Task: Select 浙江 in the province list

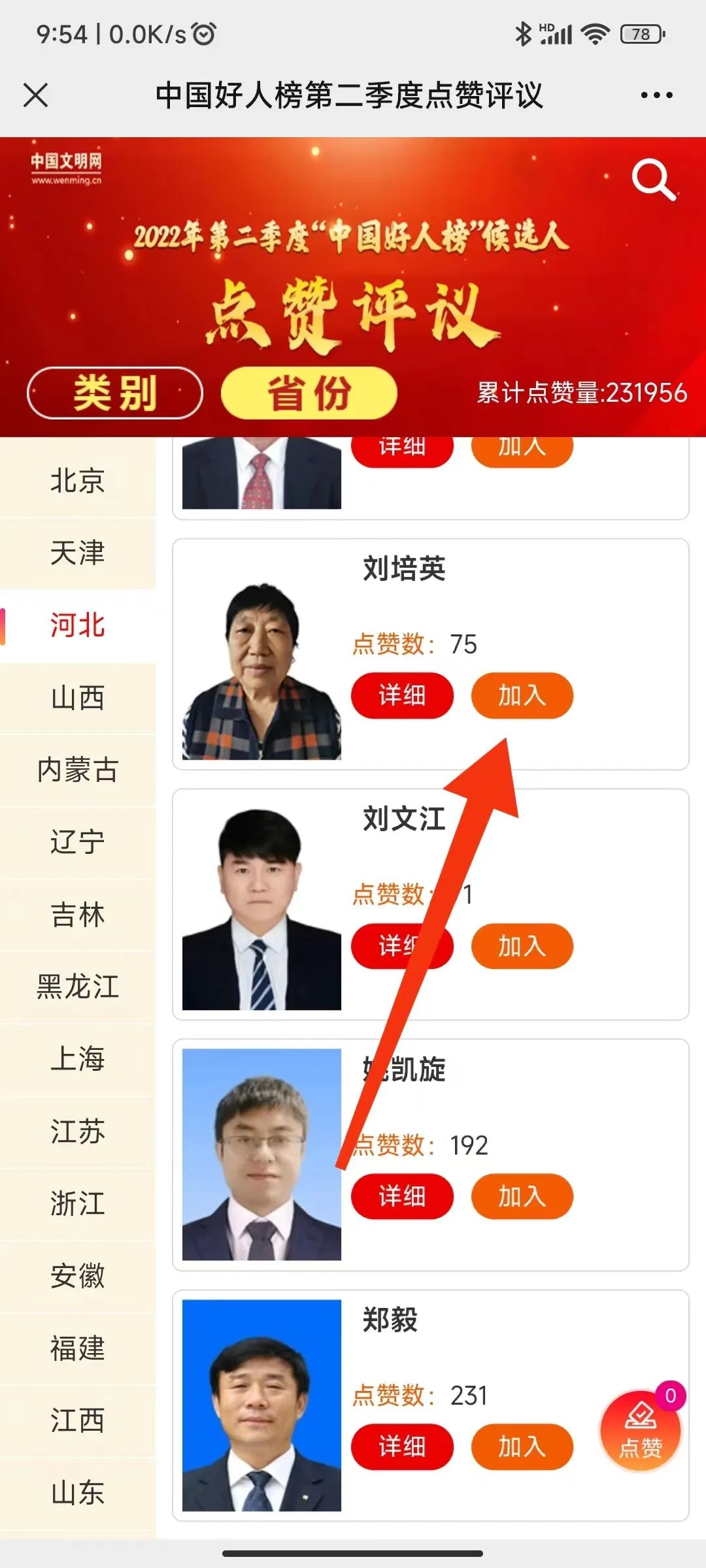Action: click(x=77, y=1203)
